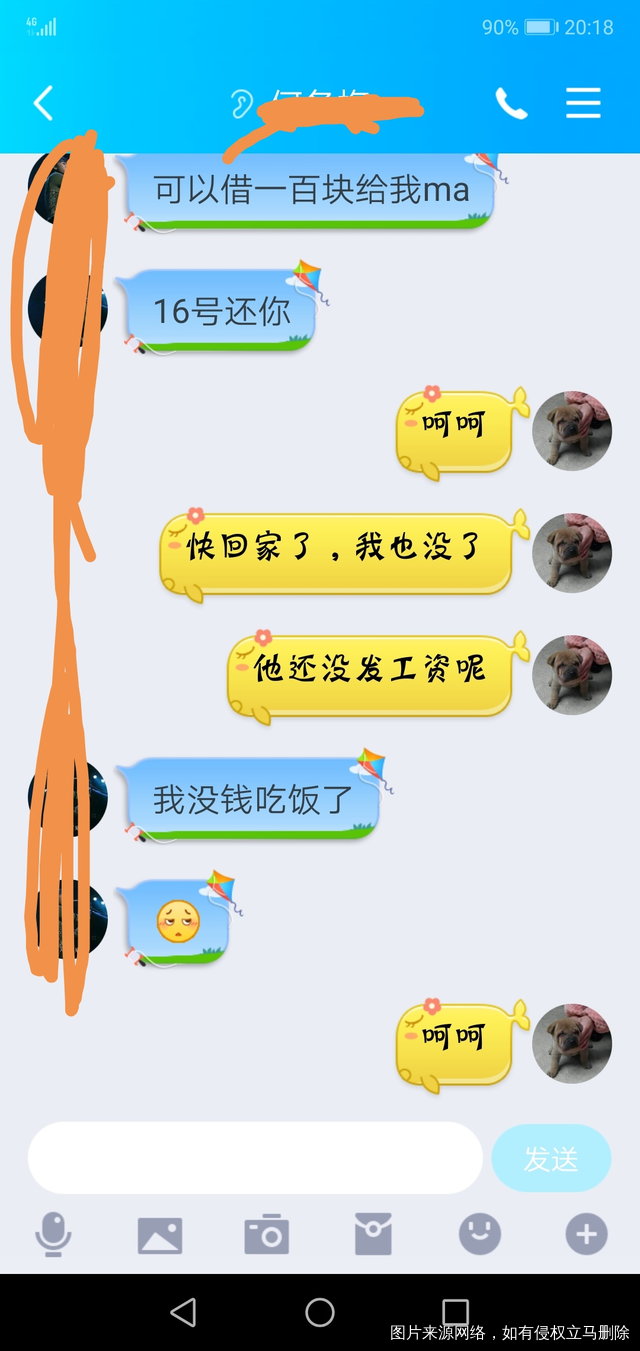Send a red packet

[x=373, y=1235]
